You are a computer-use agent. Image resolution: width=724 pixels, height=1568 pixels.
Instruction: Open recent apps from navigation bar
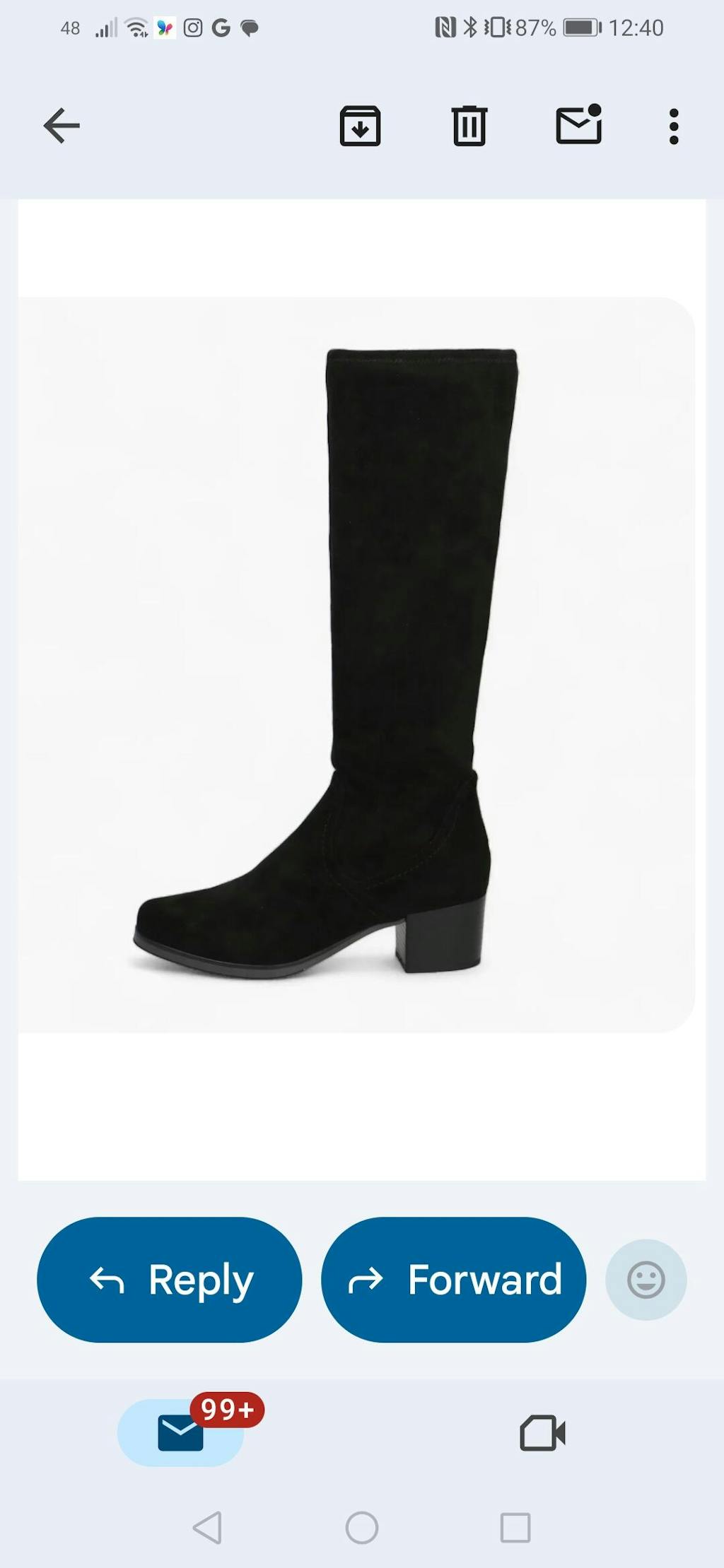(x=515, y=1528)
